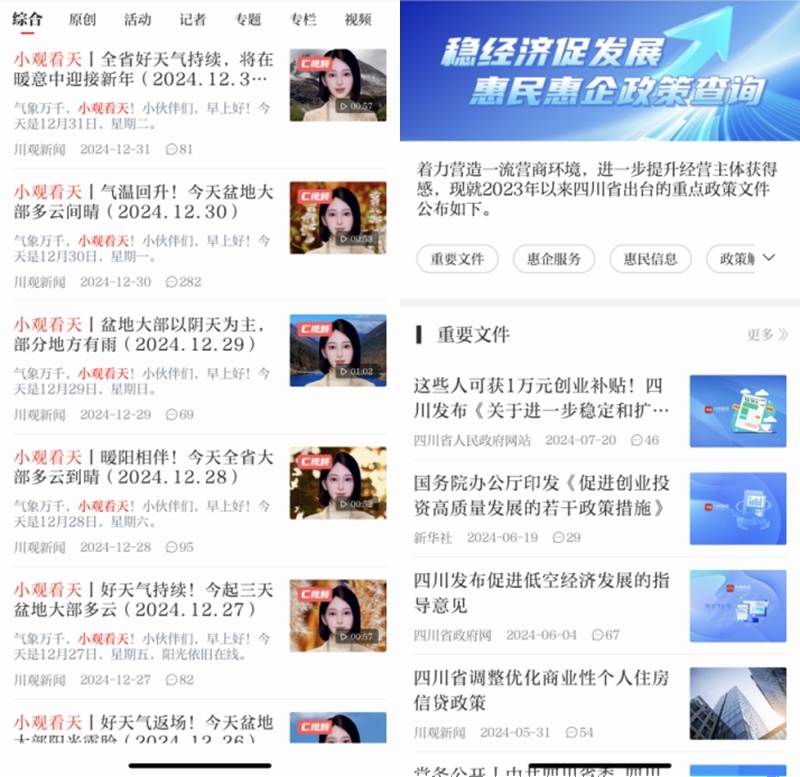Open the 活动 tab

tap(138, 19)
